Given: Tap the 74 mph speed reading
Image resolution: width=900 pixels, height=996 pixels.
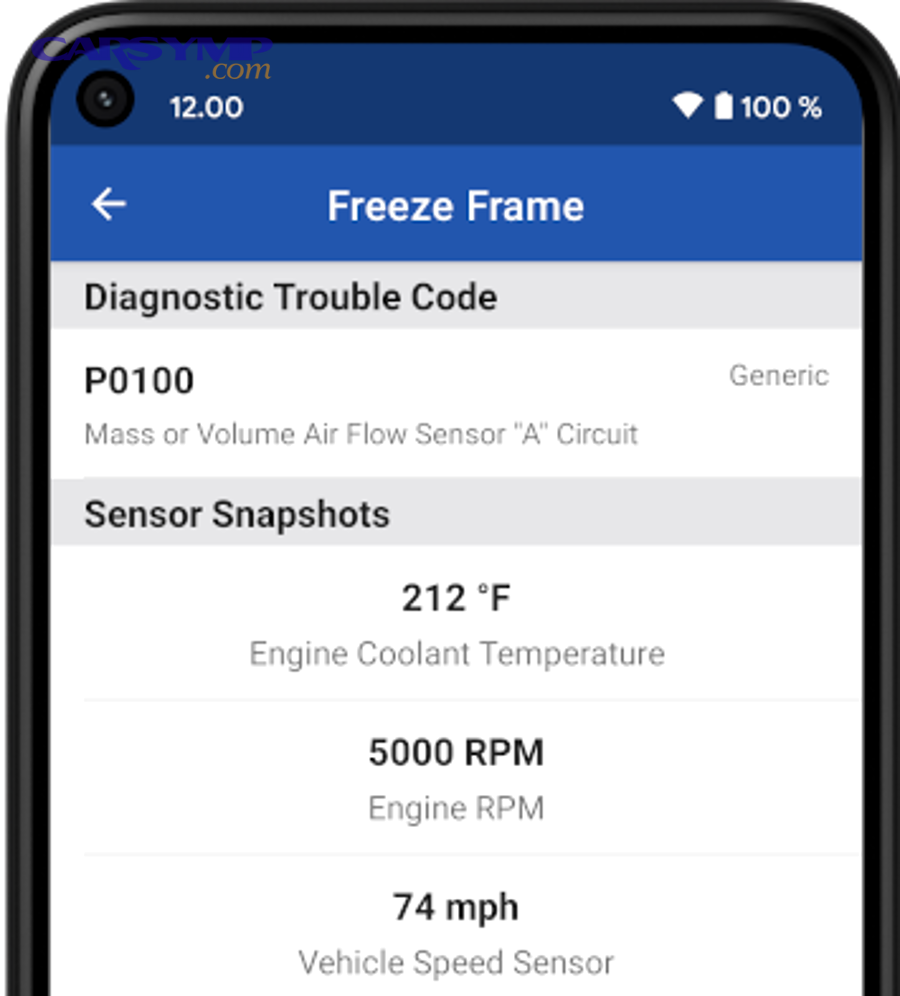Looking at the screenshot, I should tap(456, 906).
